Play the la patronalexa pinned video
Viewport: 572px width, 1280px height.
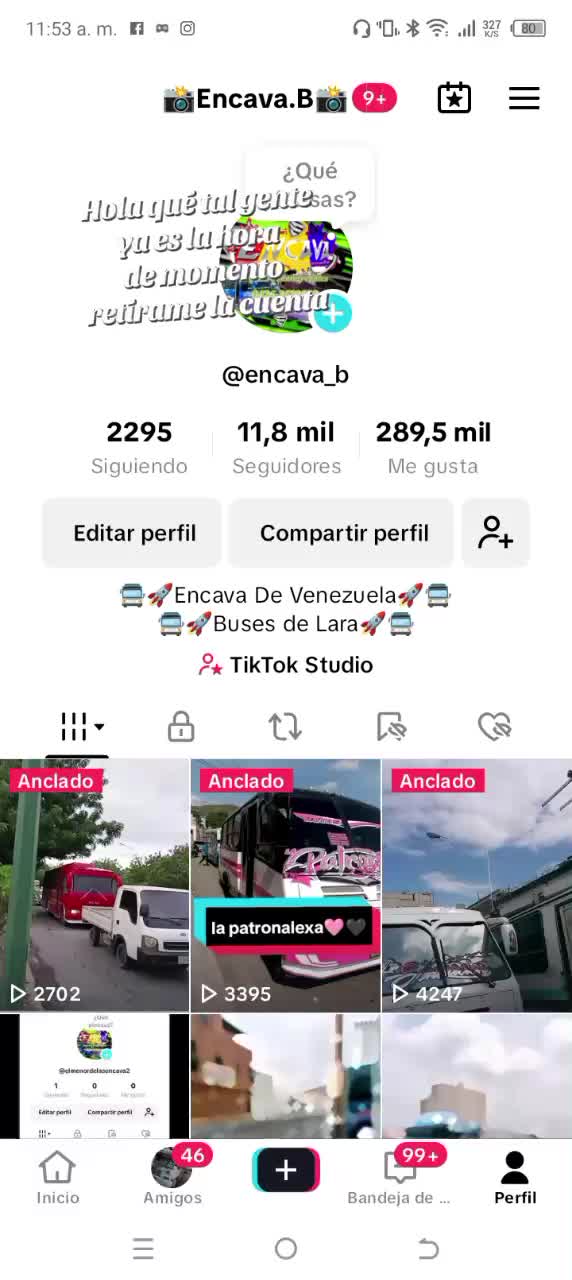tap(285, 885)
